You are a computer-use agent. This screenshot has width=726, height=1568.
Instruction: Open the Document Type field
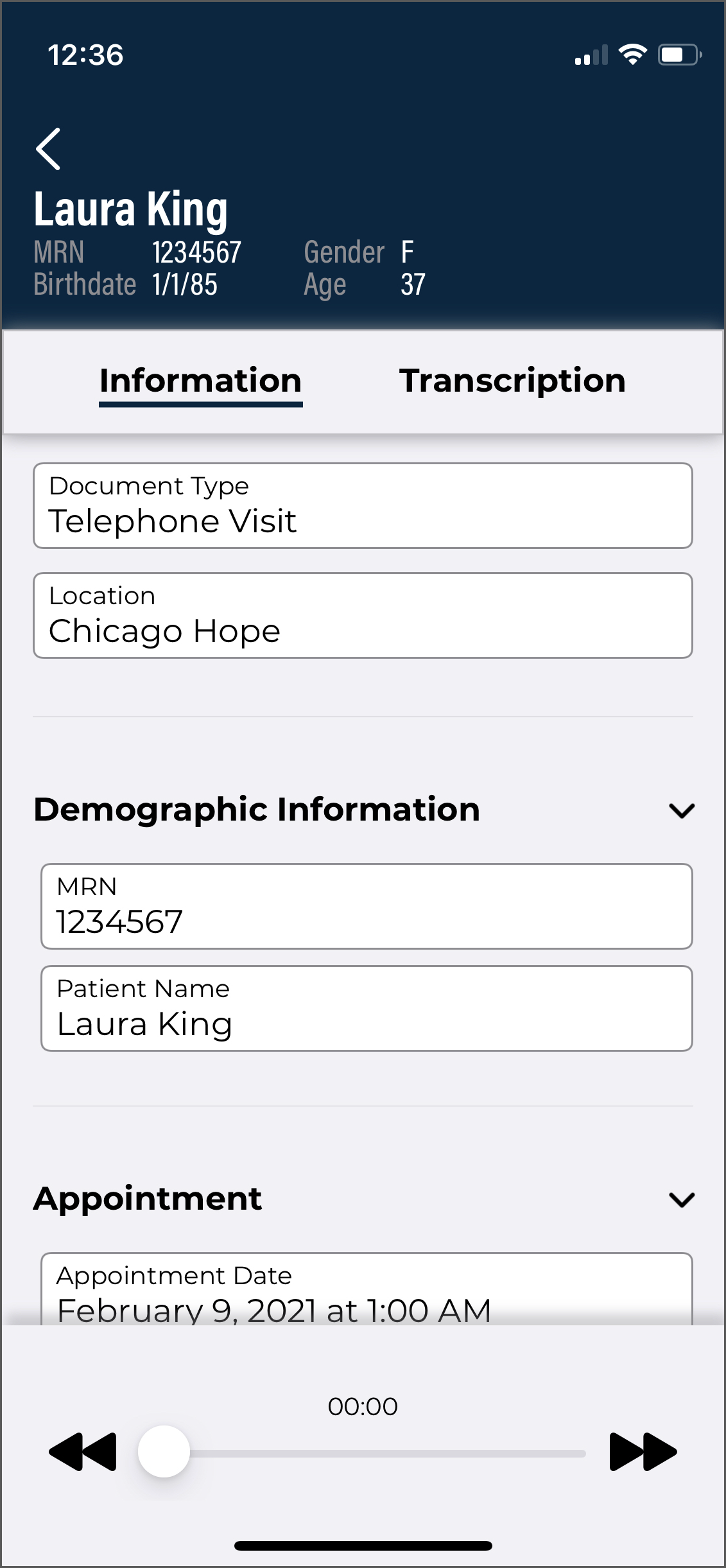(x=363, y=506)
